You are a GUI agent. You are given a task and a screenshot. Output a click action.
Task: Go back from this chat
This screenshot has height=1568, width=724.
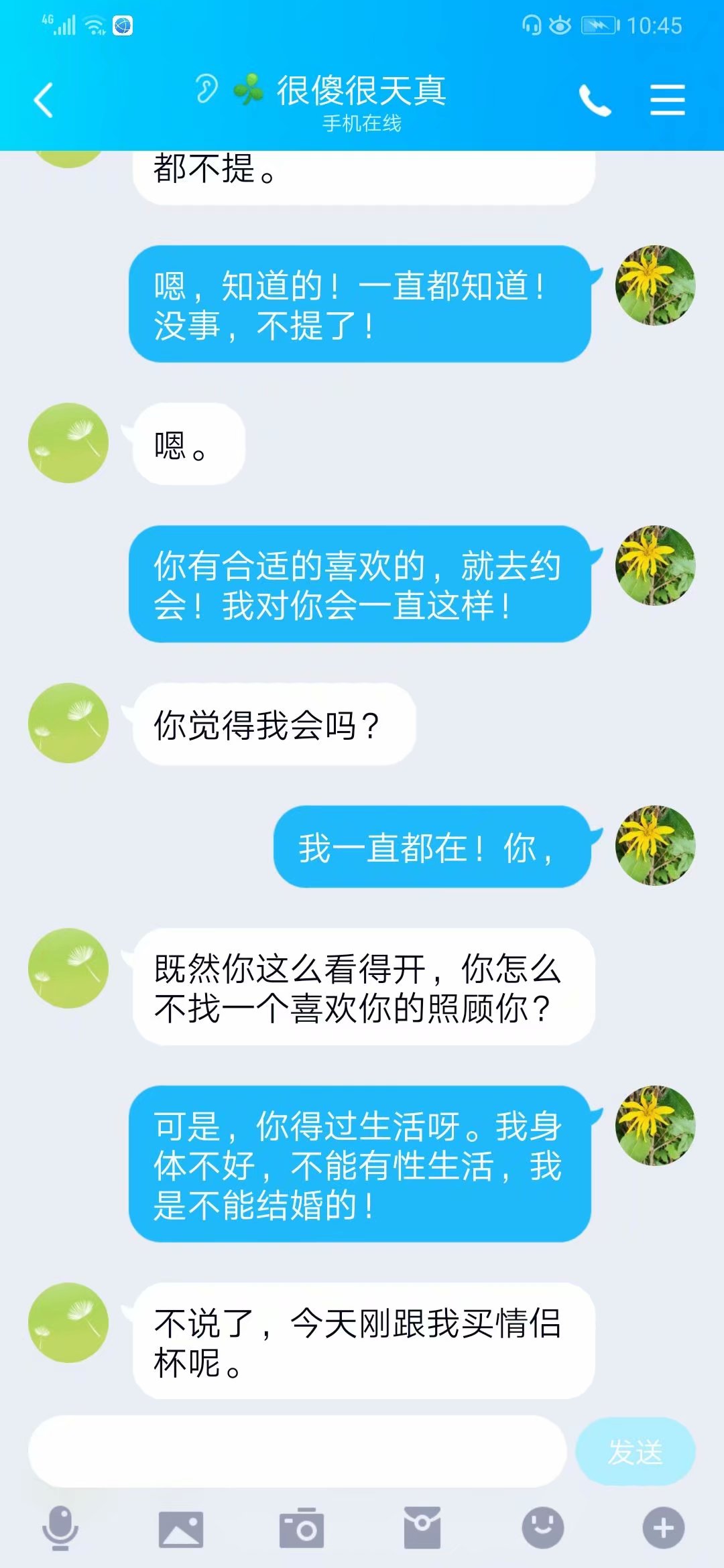click(44, 101)
